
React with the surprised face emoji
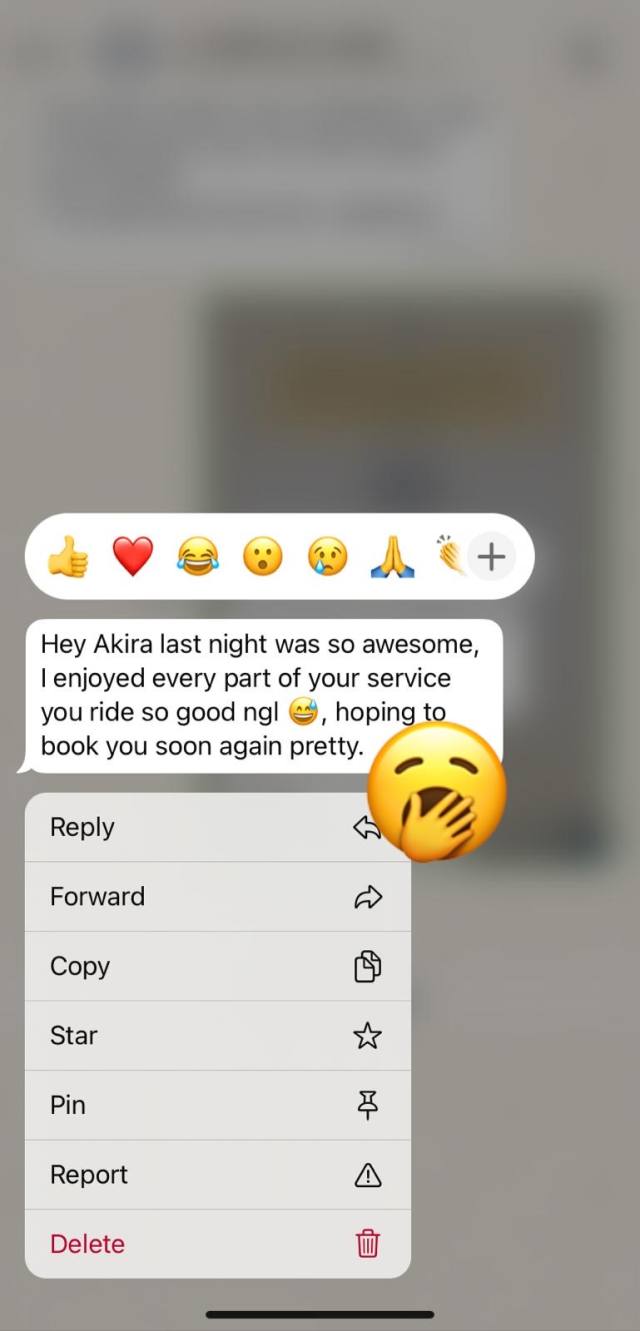pyautogui.click(x=263, y=557)
